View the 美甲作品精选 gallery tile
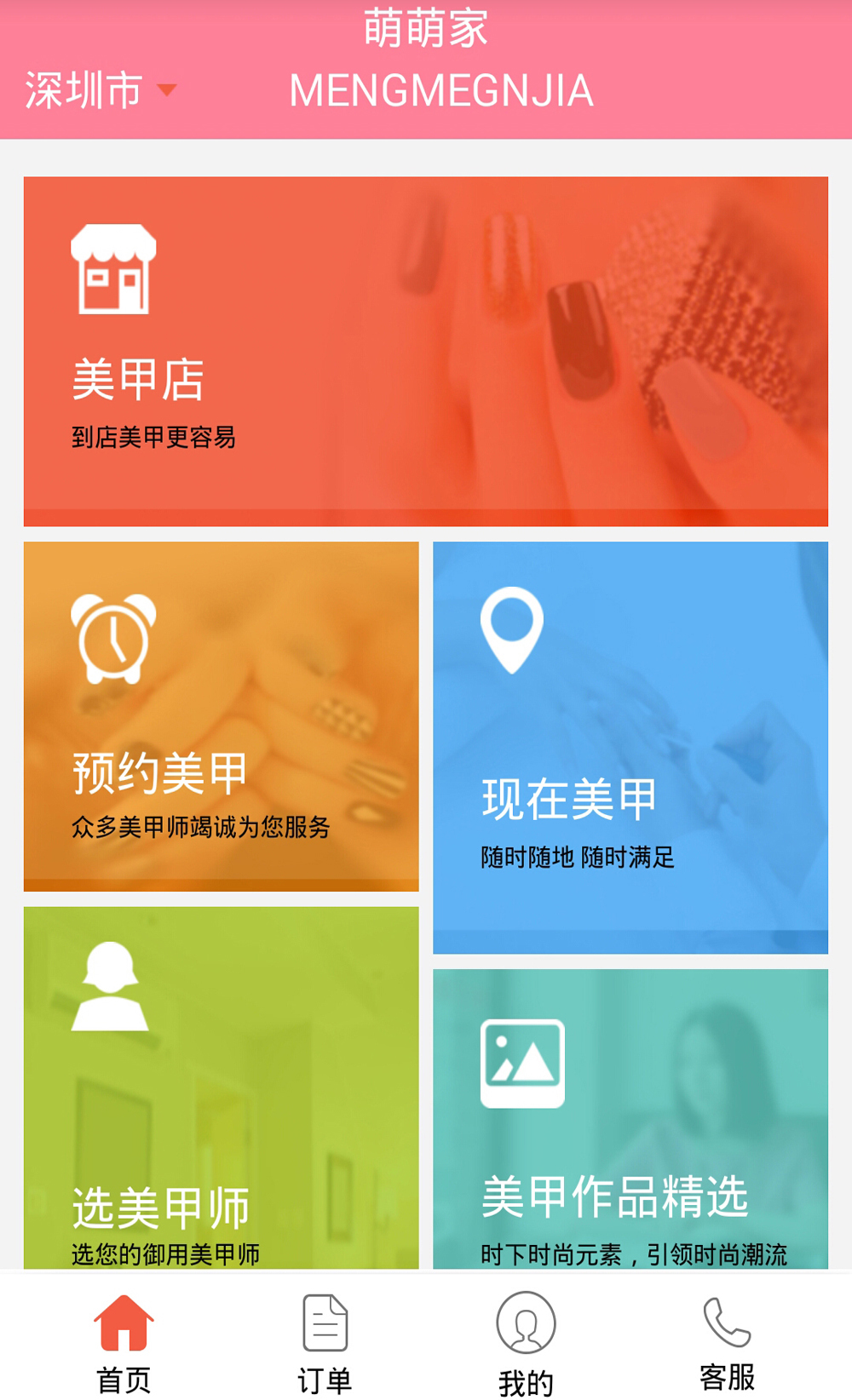 click(x=630, y=1119)
